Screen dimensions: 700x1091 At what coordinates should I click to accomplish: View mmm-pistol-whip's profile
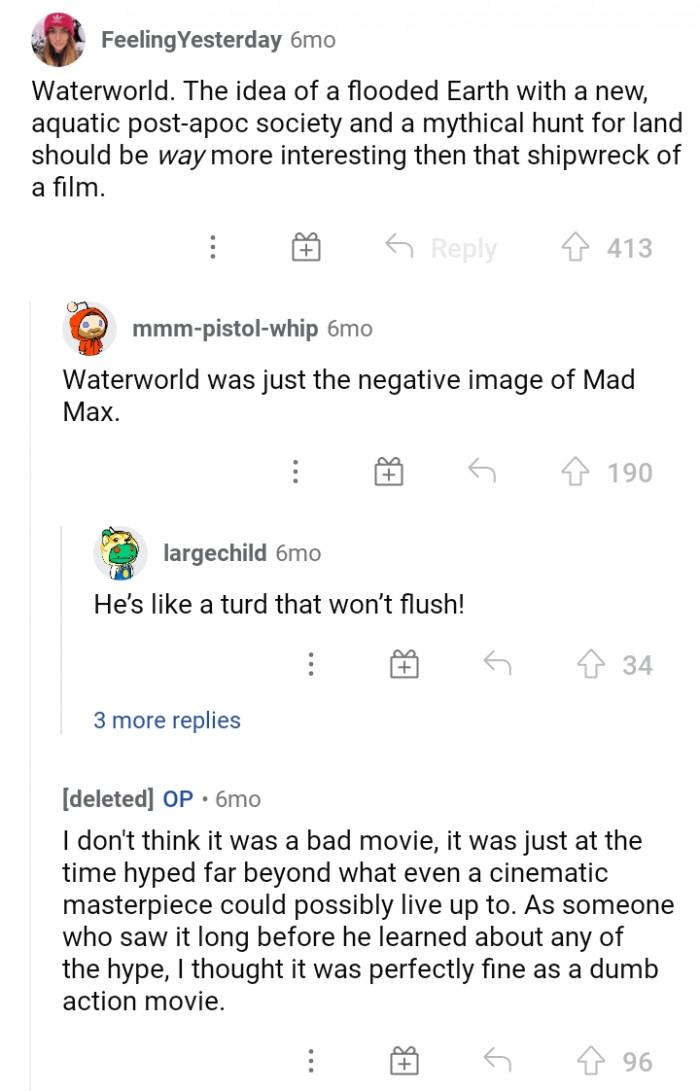225,328
